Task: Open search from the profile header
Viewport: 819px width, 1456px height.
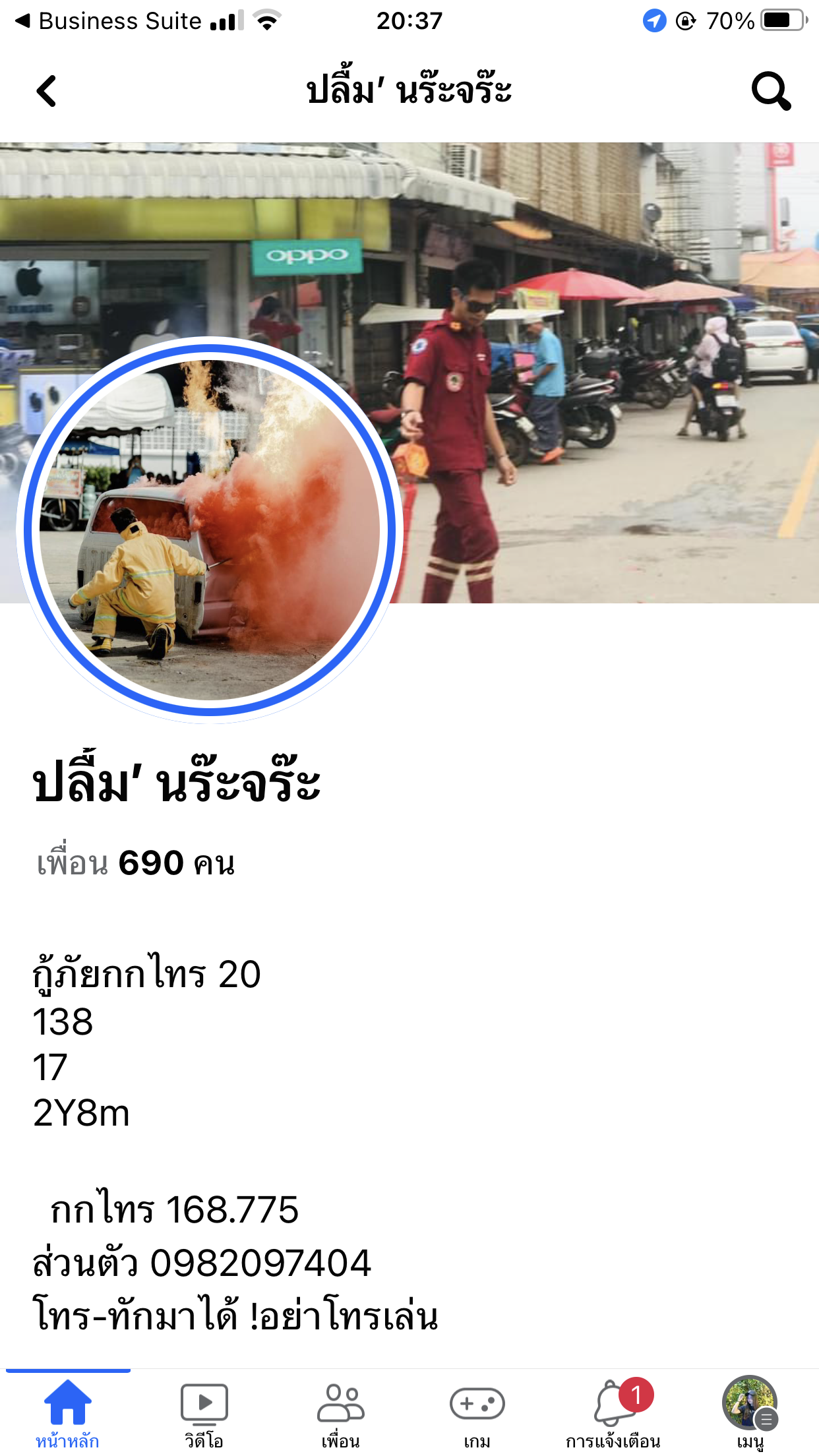Action: 771,91
